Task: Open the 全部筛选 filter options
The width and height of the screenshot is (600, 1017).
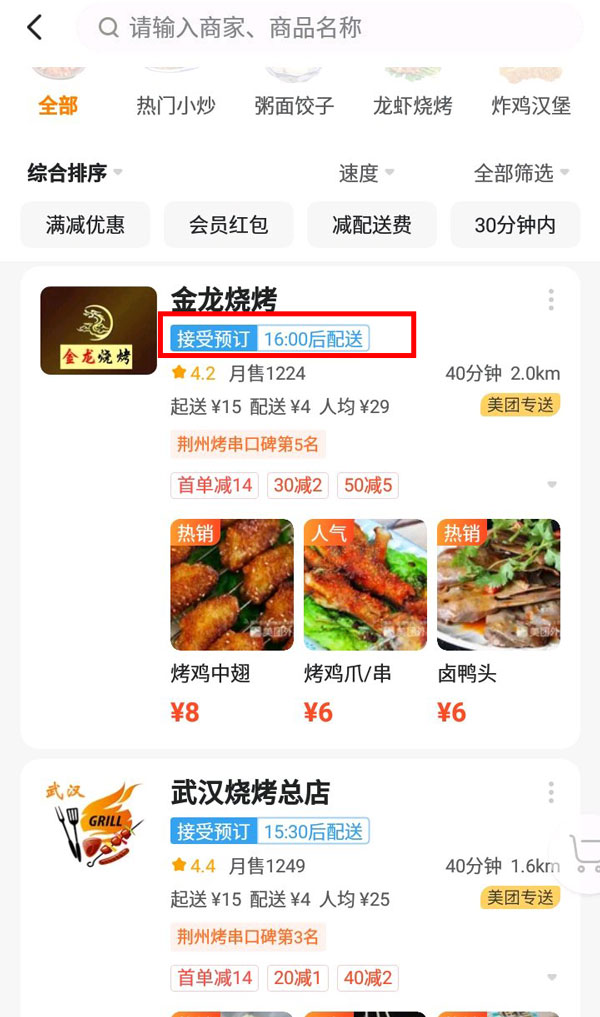Action: point(521,173)
